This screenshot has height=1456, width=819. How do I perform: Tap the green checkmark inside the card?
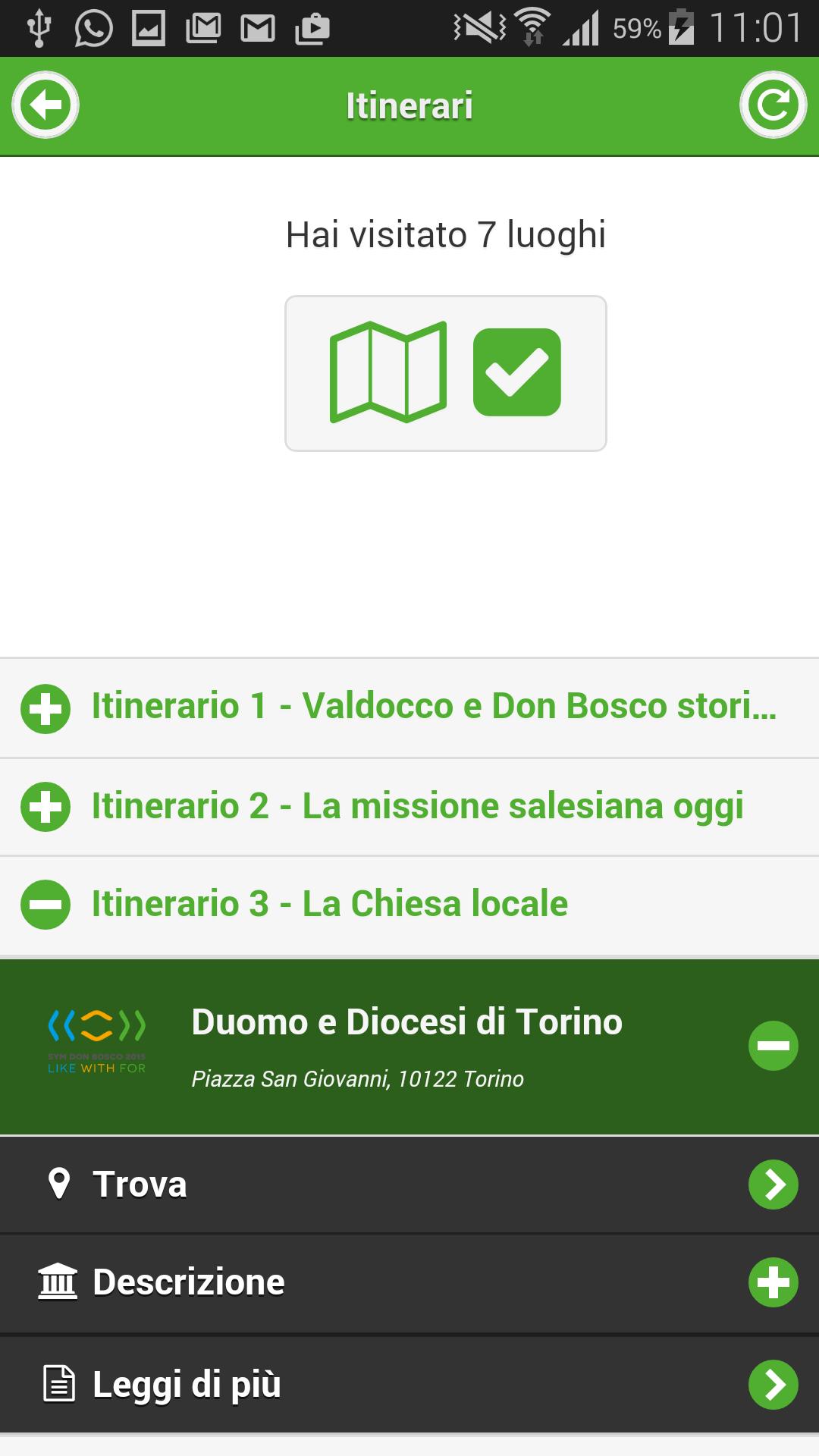[x=519, y=372]
